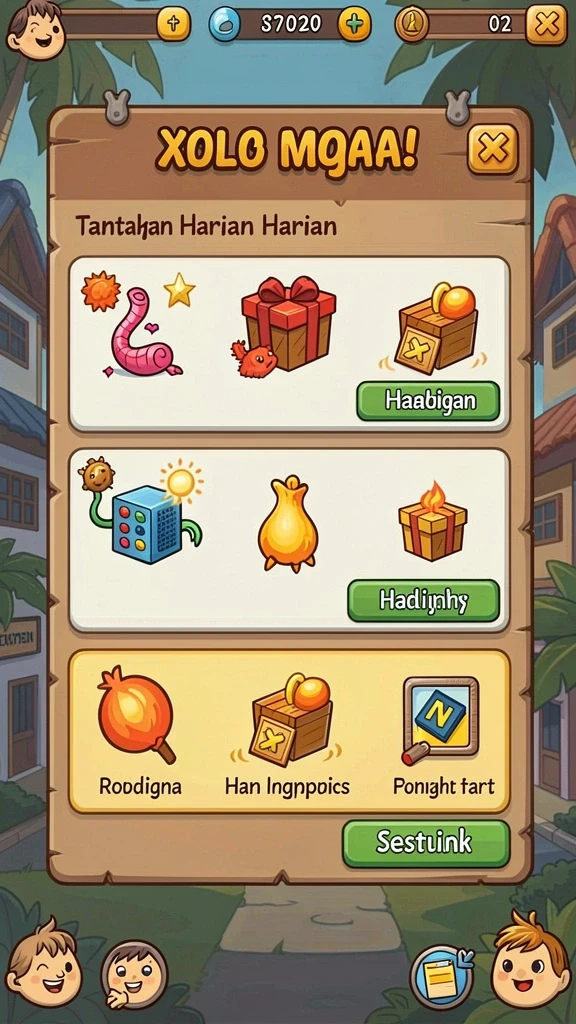The height and width of the screenshot is (1024, 576).
Task: Close the XOLO MGAA dialog
Action: (x=492, y=150)
